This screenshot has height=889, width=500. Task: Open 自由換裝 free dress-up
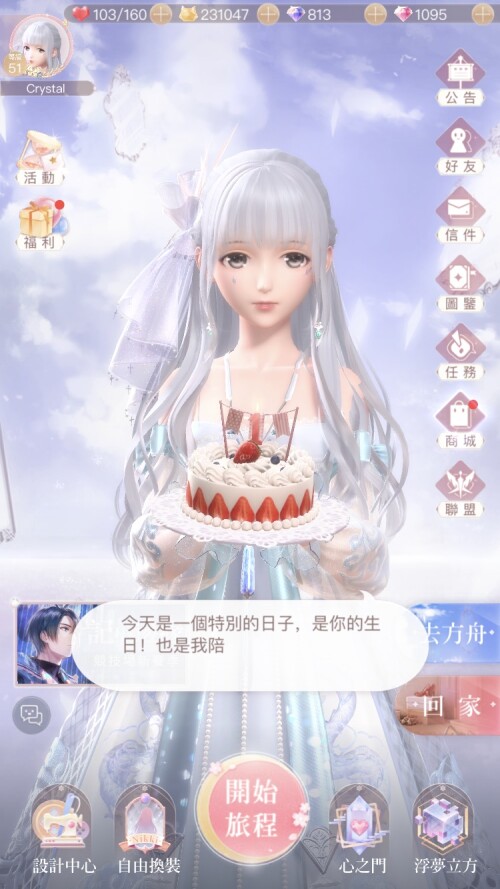pyautogui.click(x=149, y=830)
